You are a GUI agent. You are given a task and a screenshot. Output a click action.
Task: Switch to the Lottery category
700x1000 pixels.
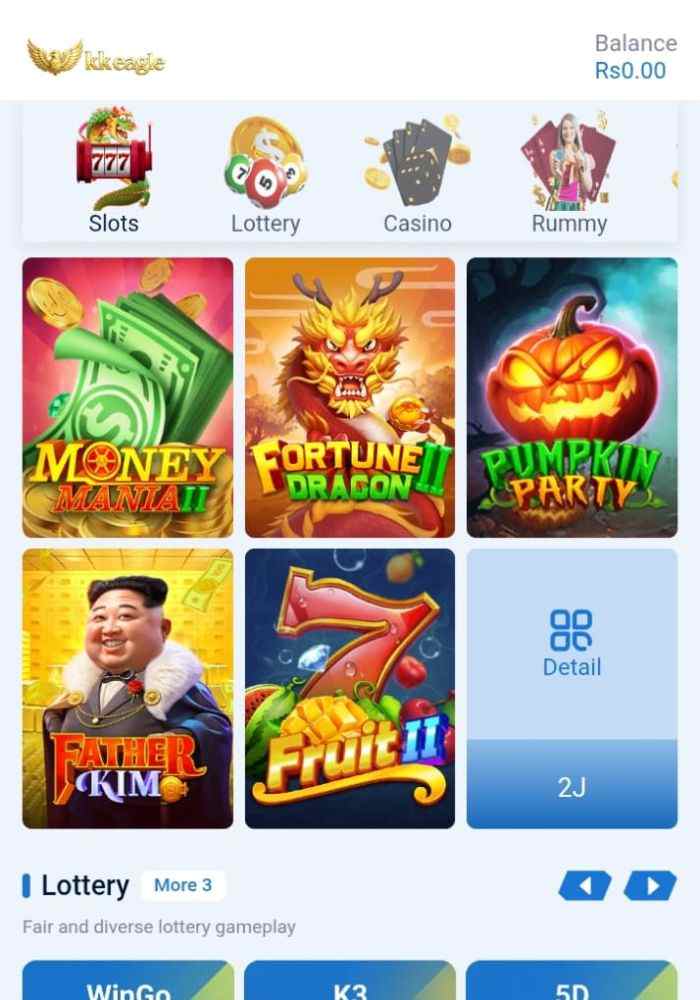265,172
